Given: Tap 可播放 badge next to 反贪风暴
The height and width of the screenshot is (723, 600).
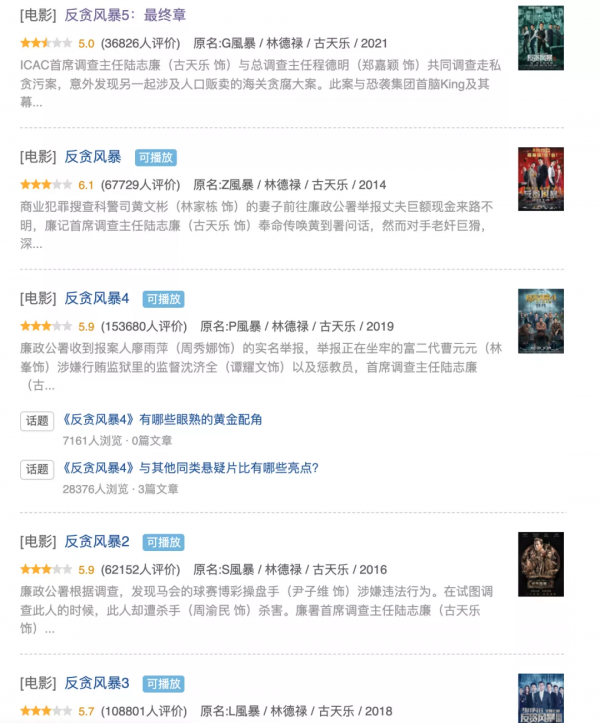Looking at the screenshot, I should (x=155, y=157).
